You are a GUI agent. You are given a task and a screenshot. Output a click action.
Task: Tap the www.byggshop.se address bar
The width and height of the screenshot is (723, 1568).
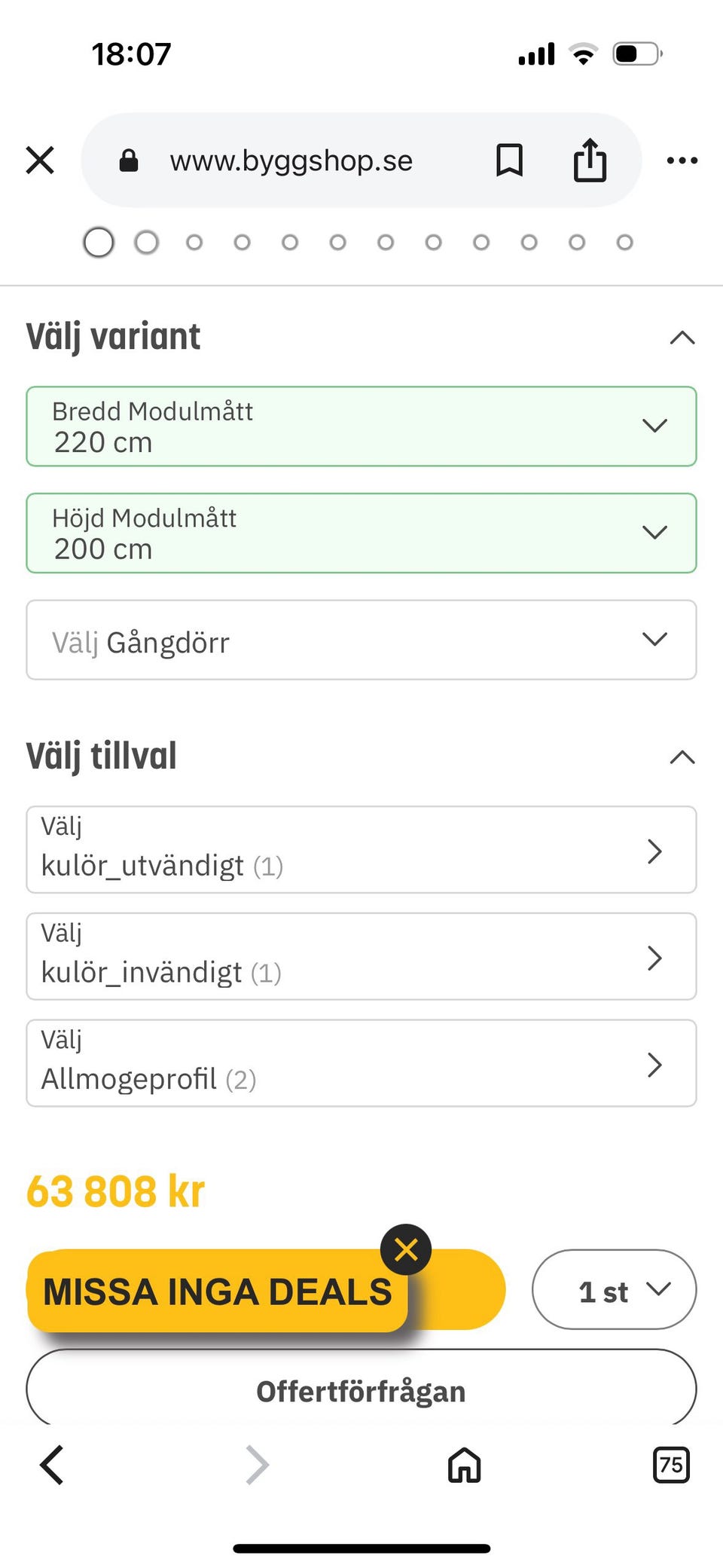point(291,160)
